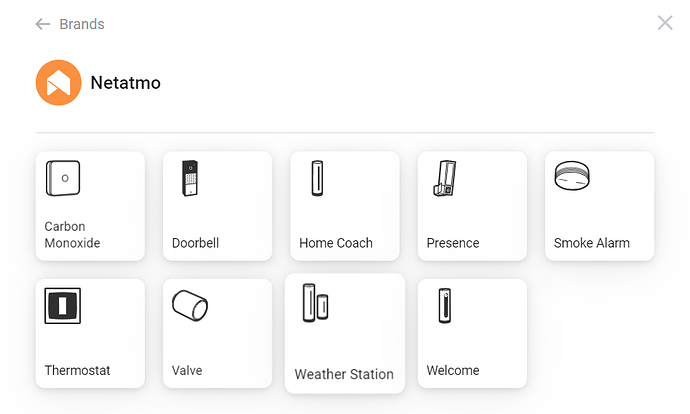Select the Carbon Monoxide device

[x=90, y=206]
